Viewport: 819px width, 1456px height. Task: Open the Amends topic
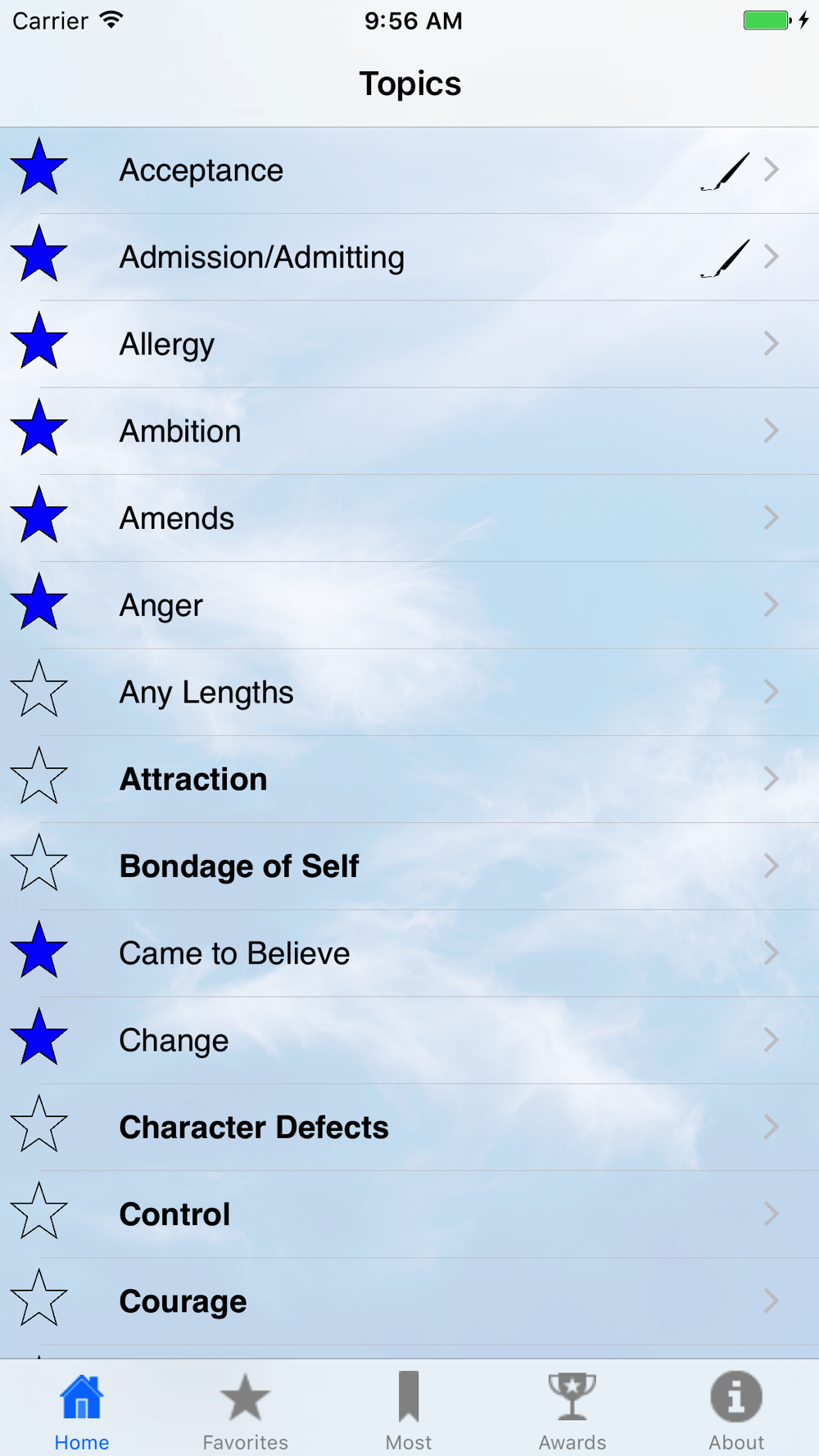pyautogui.click(x=409, y=518)
